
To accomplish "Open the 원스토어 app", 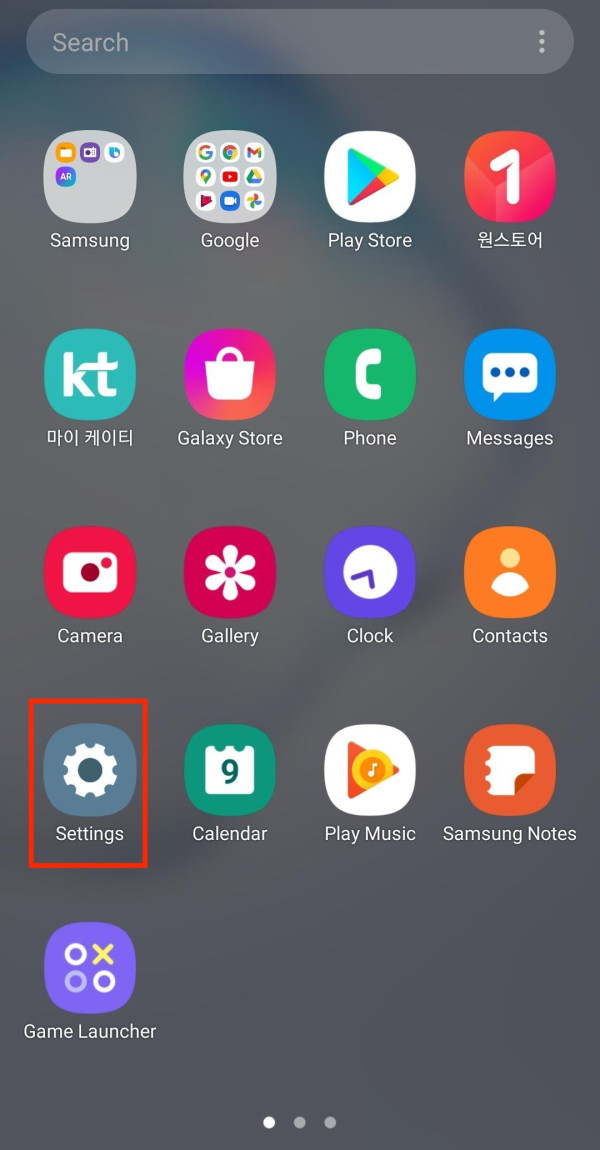I will tap(510, 177).
